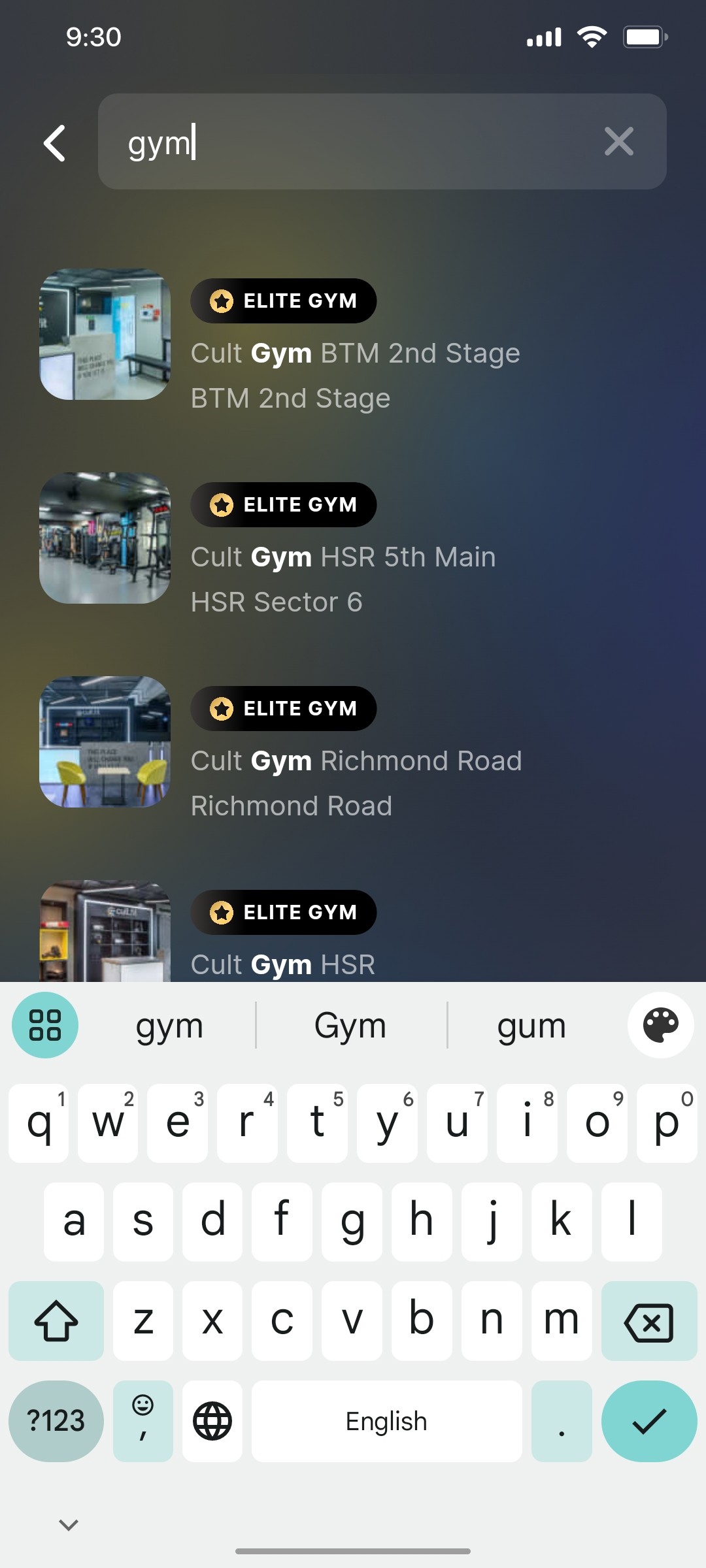The width and height of the screenshot is (706, 1568).
Task: Select the 'gym' keyboard suggestion
Action: coord(169,1024)
